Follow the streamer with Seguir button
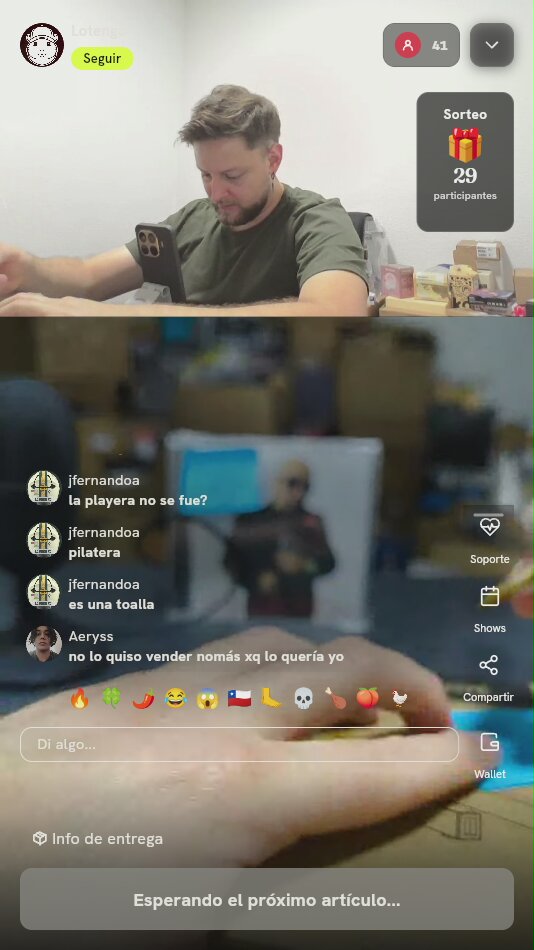The width and height of the screenshot is (534, 950). (102, 58)
